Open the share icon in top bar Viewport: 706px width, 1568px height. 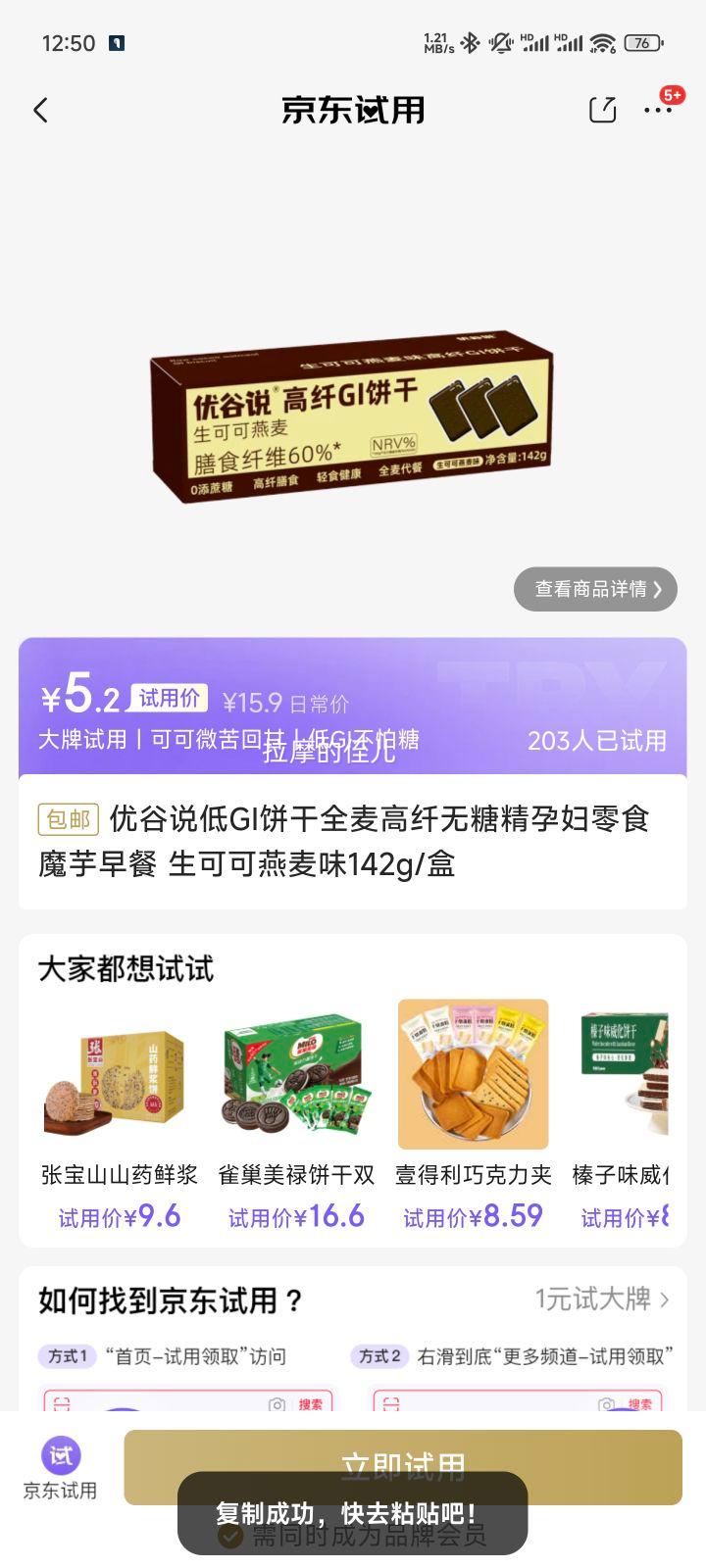(602, 110)
